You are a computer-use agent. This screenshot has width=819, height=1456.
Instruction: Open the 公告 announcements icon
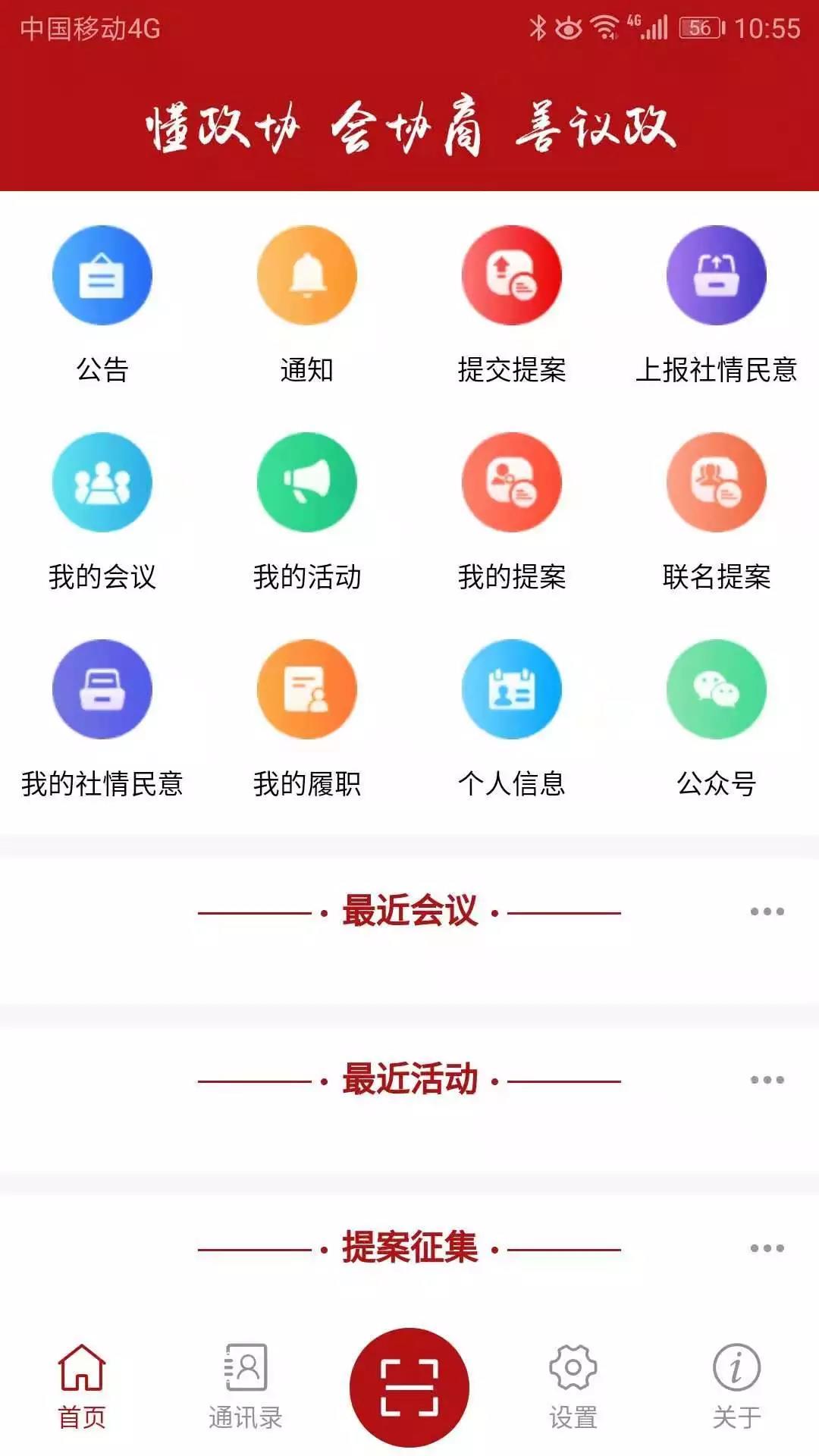point(102,275)
